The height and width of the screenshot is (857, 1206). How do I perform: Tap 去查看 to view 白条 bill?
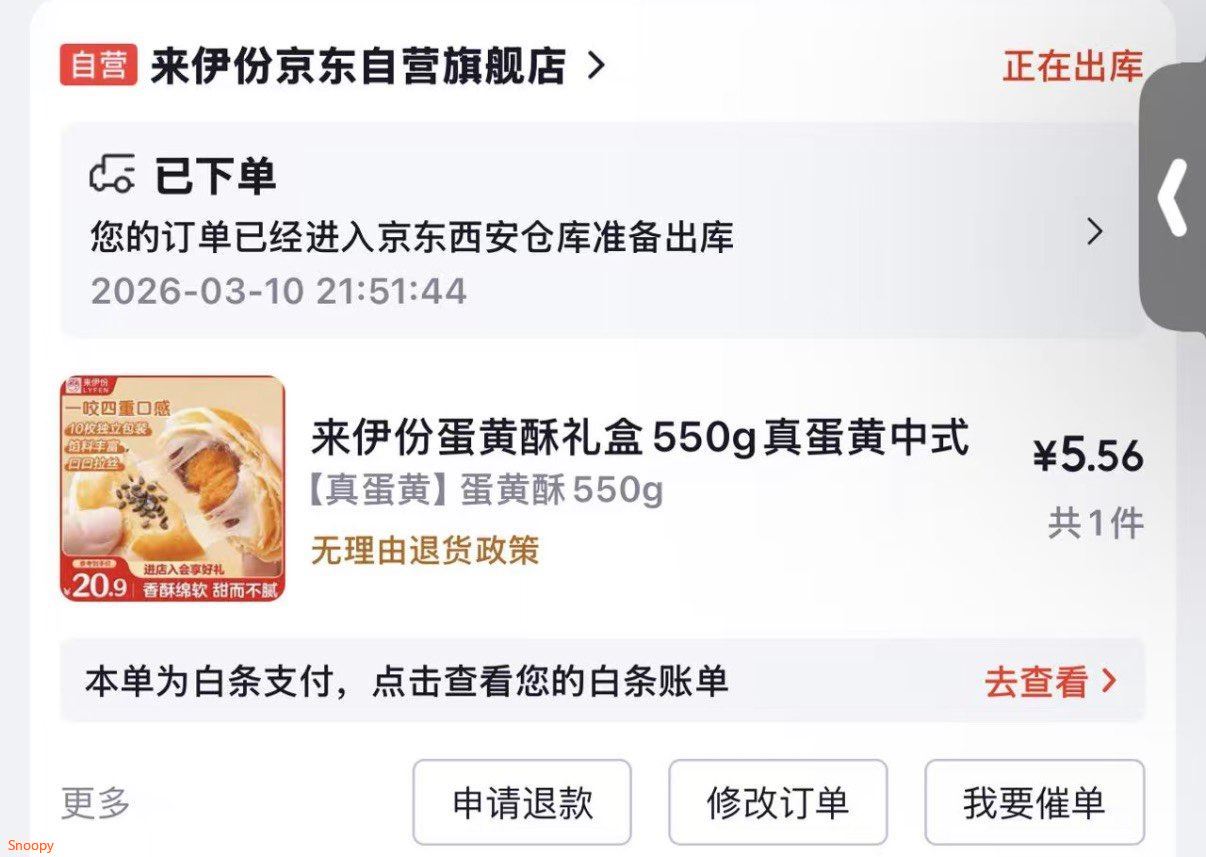point(1049,682)
